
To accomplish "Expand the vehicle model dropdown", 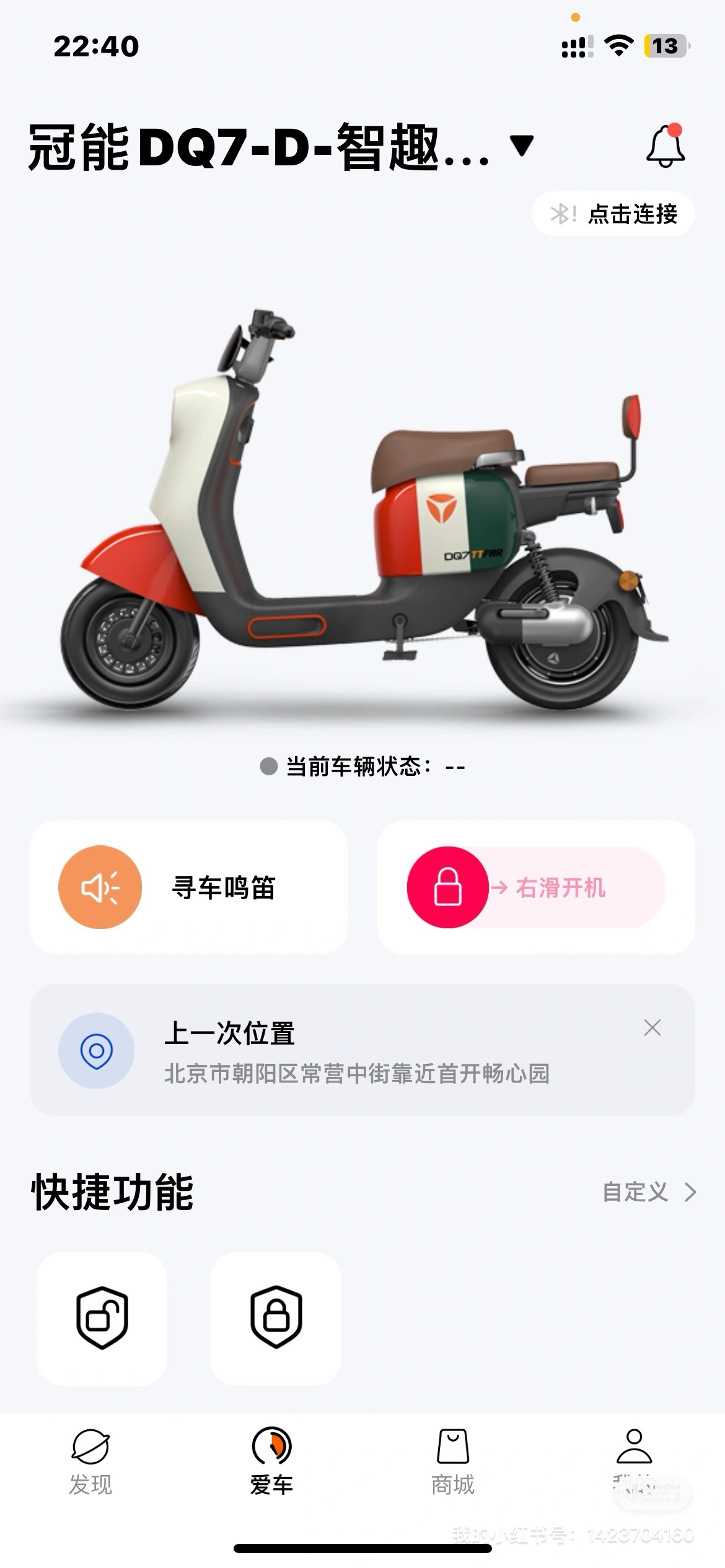I will point(521,146).
